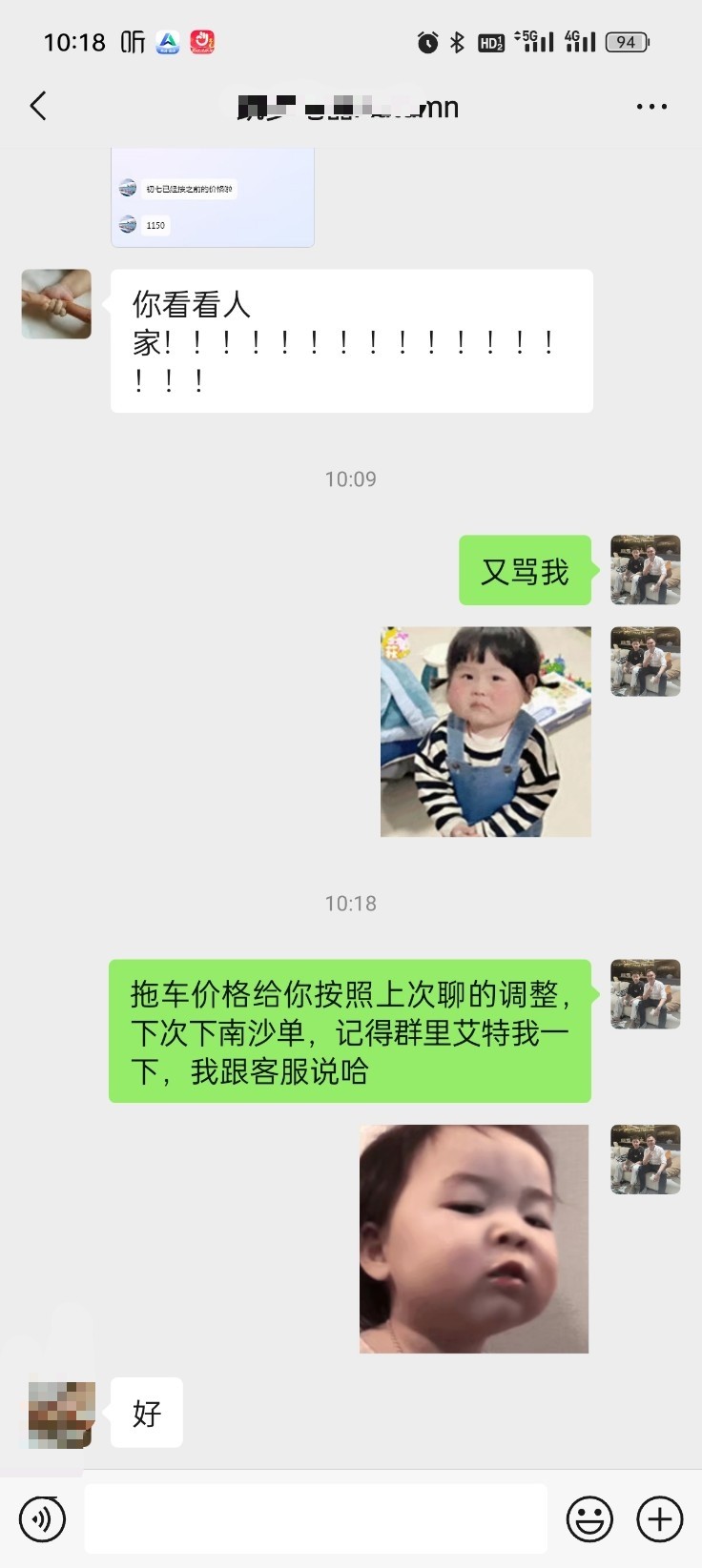The width and height of the screenshot is (702, 1568).
Task: Open the chat details overflow menu
Action: [651, 106]
